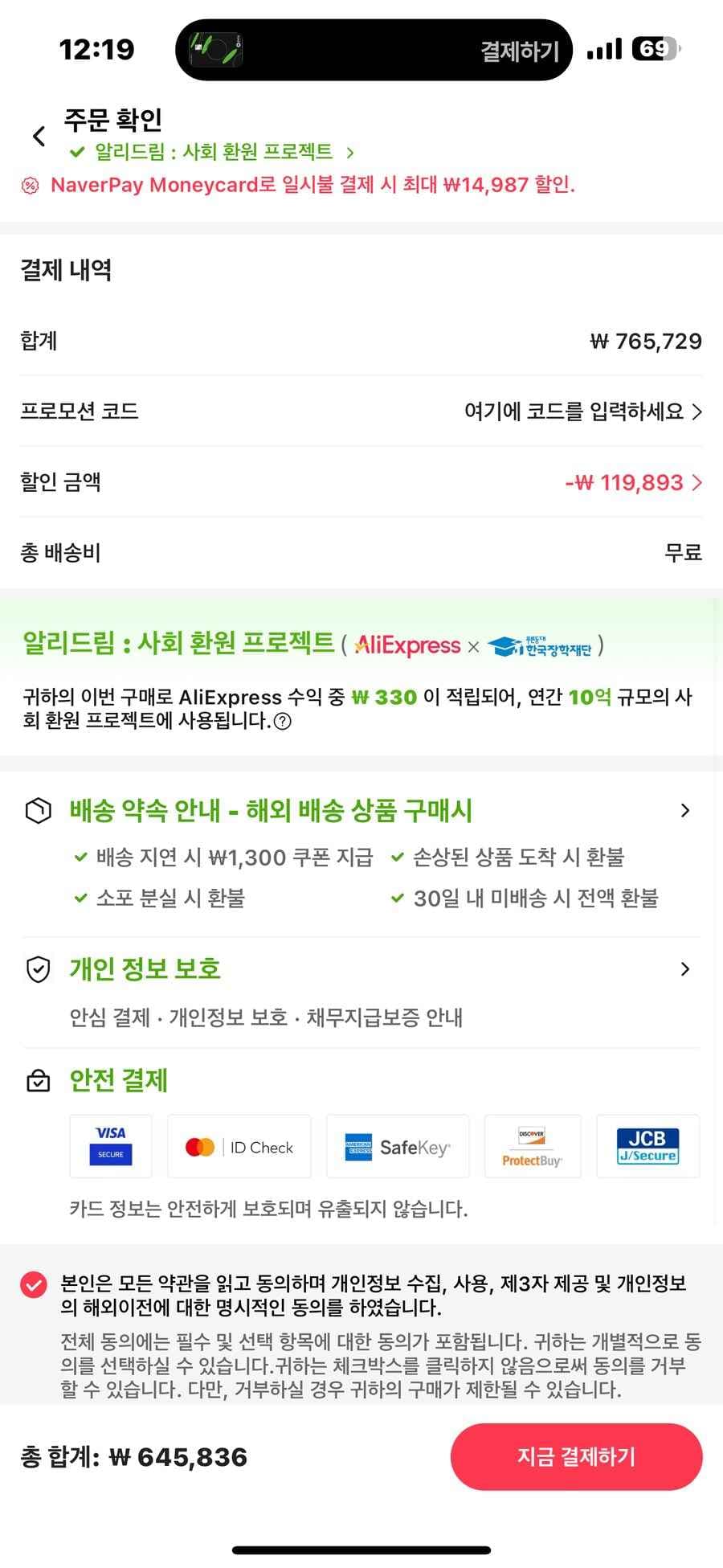Click the back arrow next to 주문 확인
The image size is (723, 1568).
tap(39, 135)
